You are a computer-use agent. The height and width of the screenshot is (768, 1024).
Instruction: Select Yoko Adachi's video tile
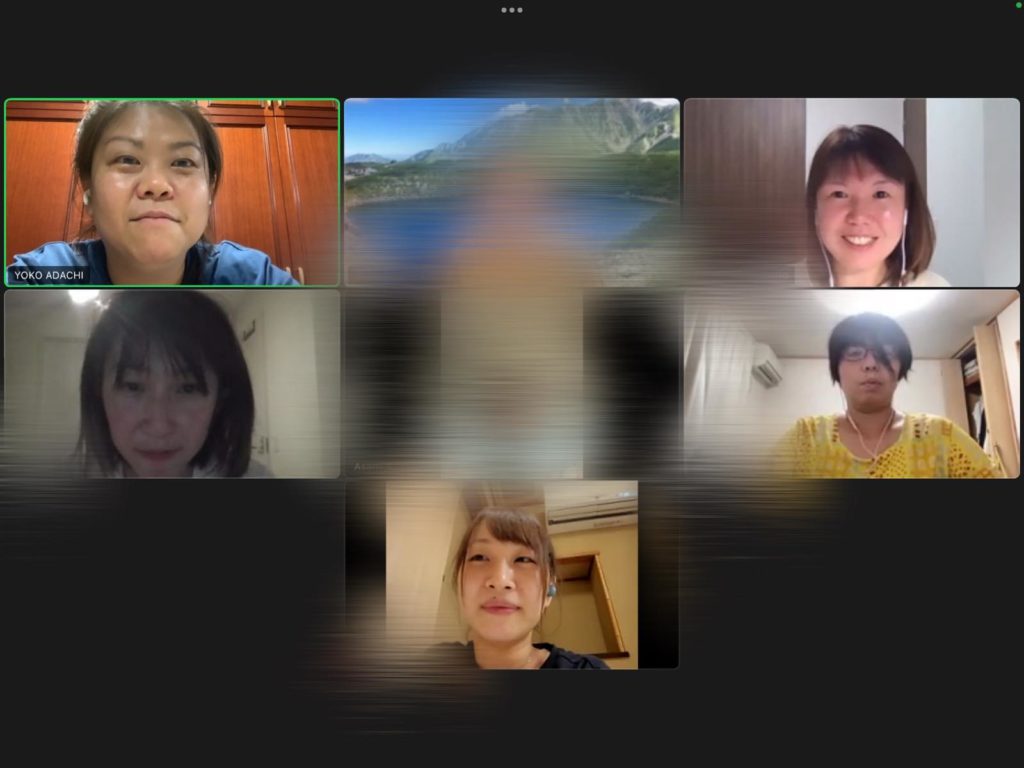172,192
